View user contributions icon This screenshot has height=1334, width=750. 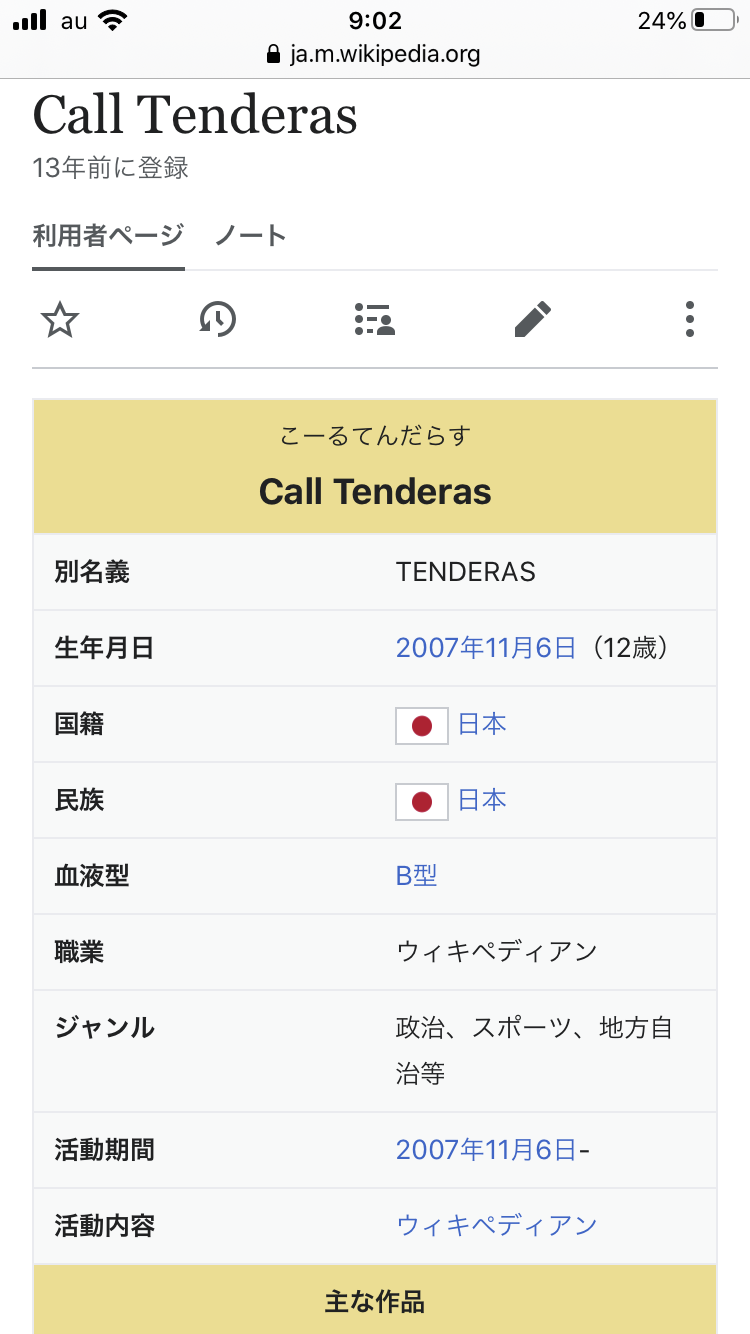point(375,320)
